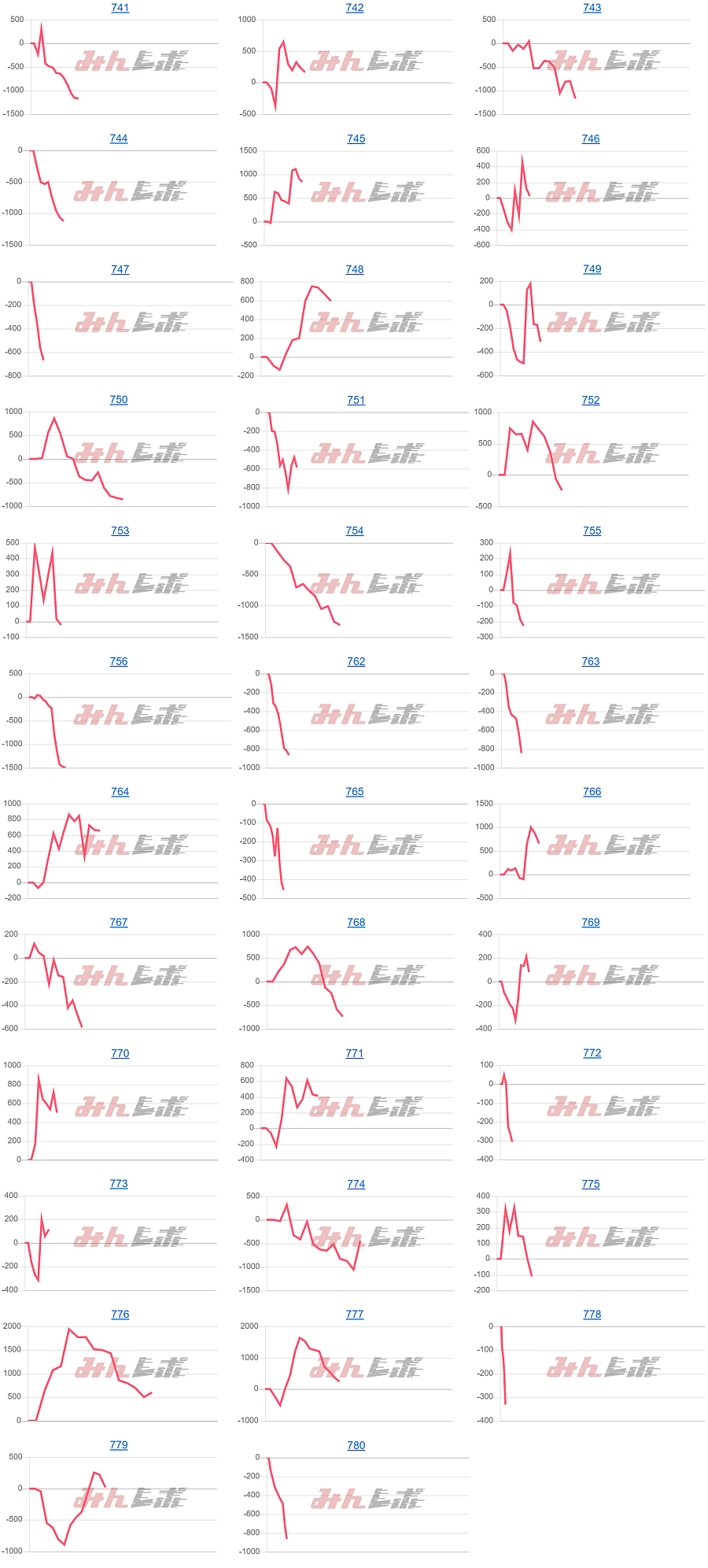Follow link 766
708x1568 pixels.
pos(592,792)
